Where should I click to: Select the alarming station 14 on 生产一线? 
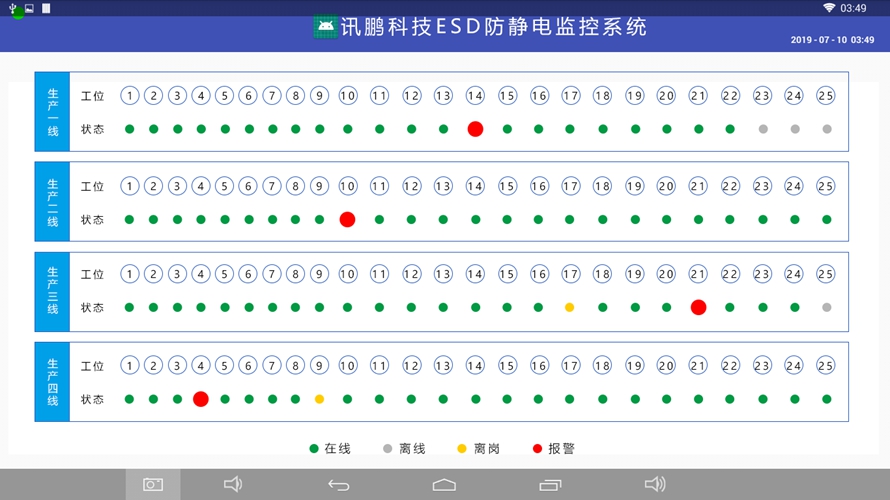click(475, 129)
